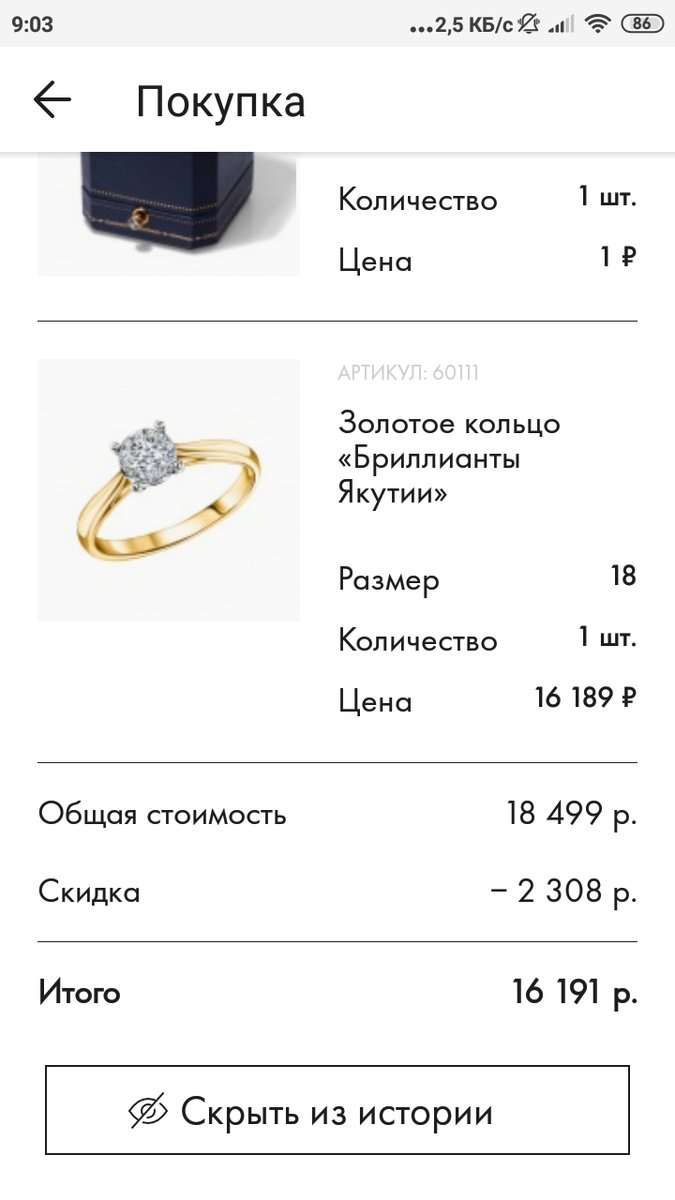Open the gold ring product image
Image resolution: width=675 pixels, height=1200 pixels.
pos(168,490)
